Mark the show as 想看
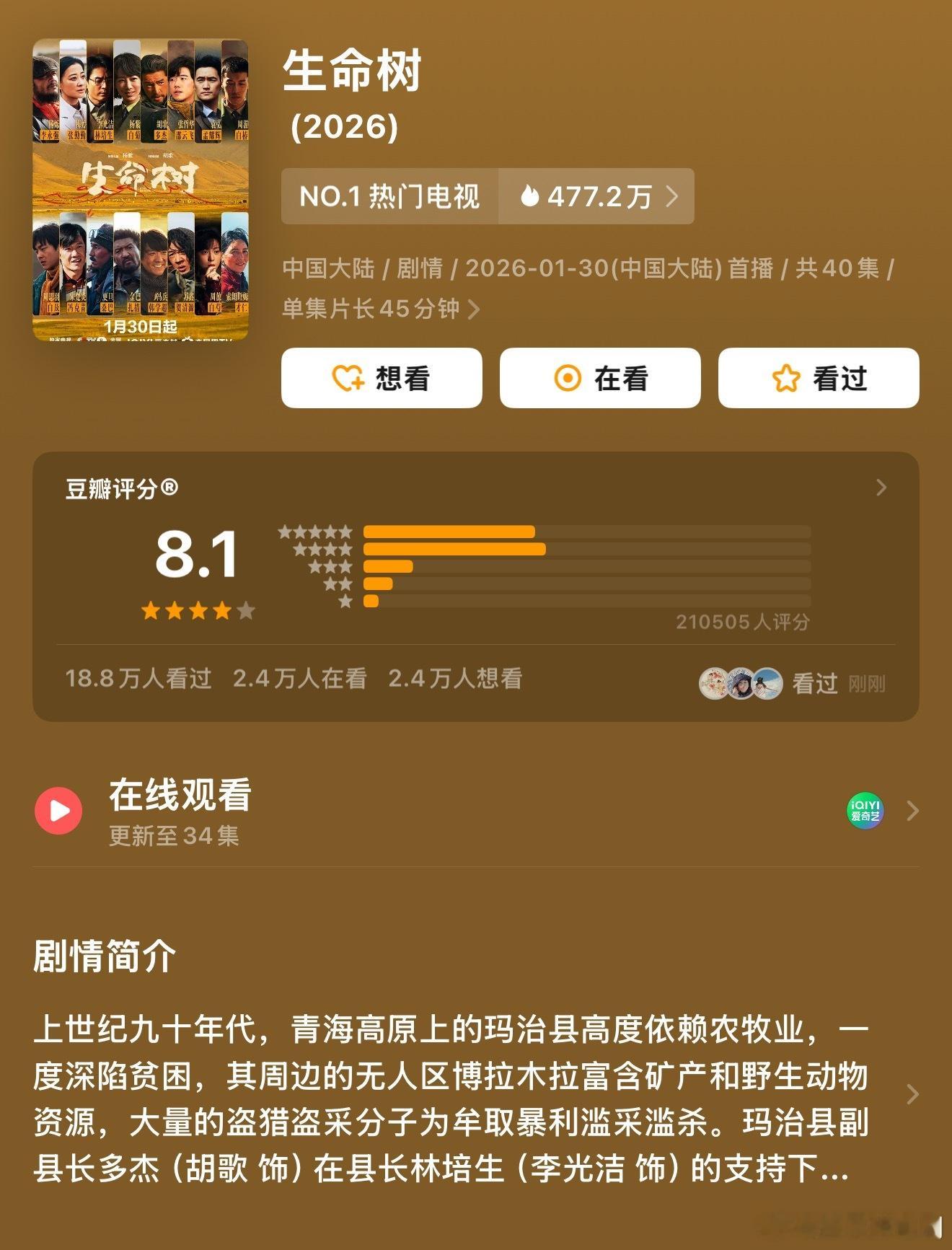This screenshot has height=1250, width=952. [x=381, y=377]
